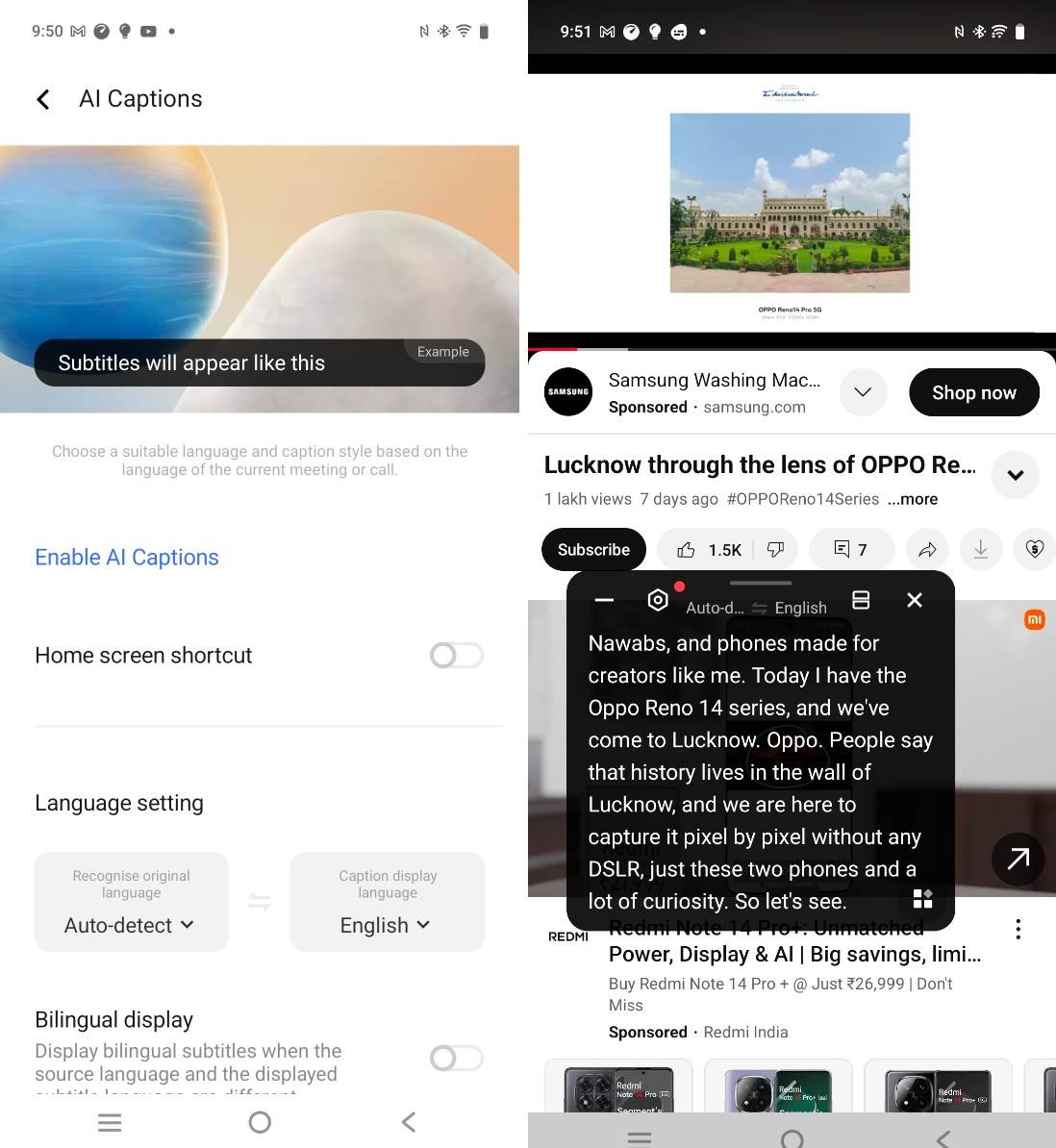Dislike the video

point(775,550)
